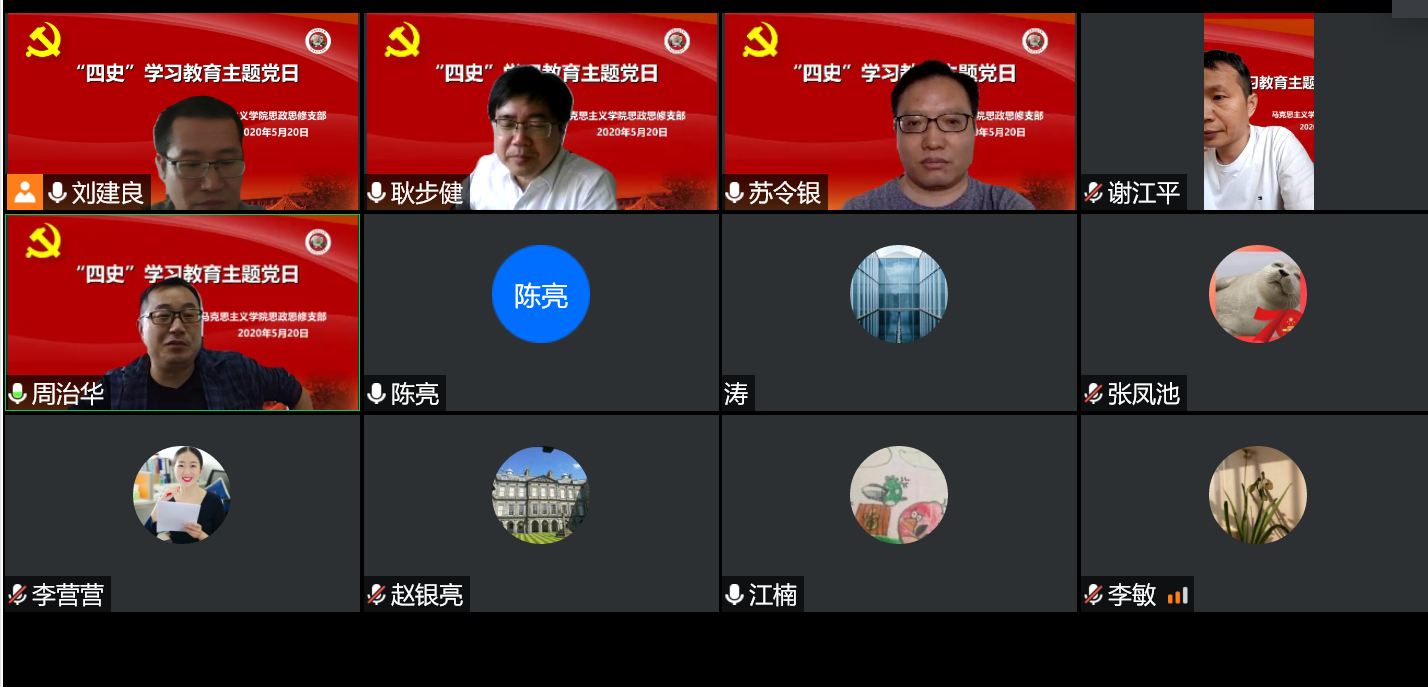
Task: Select 陈亮's participant tile
Action: pos(541,312)
